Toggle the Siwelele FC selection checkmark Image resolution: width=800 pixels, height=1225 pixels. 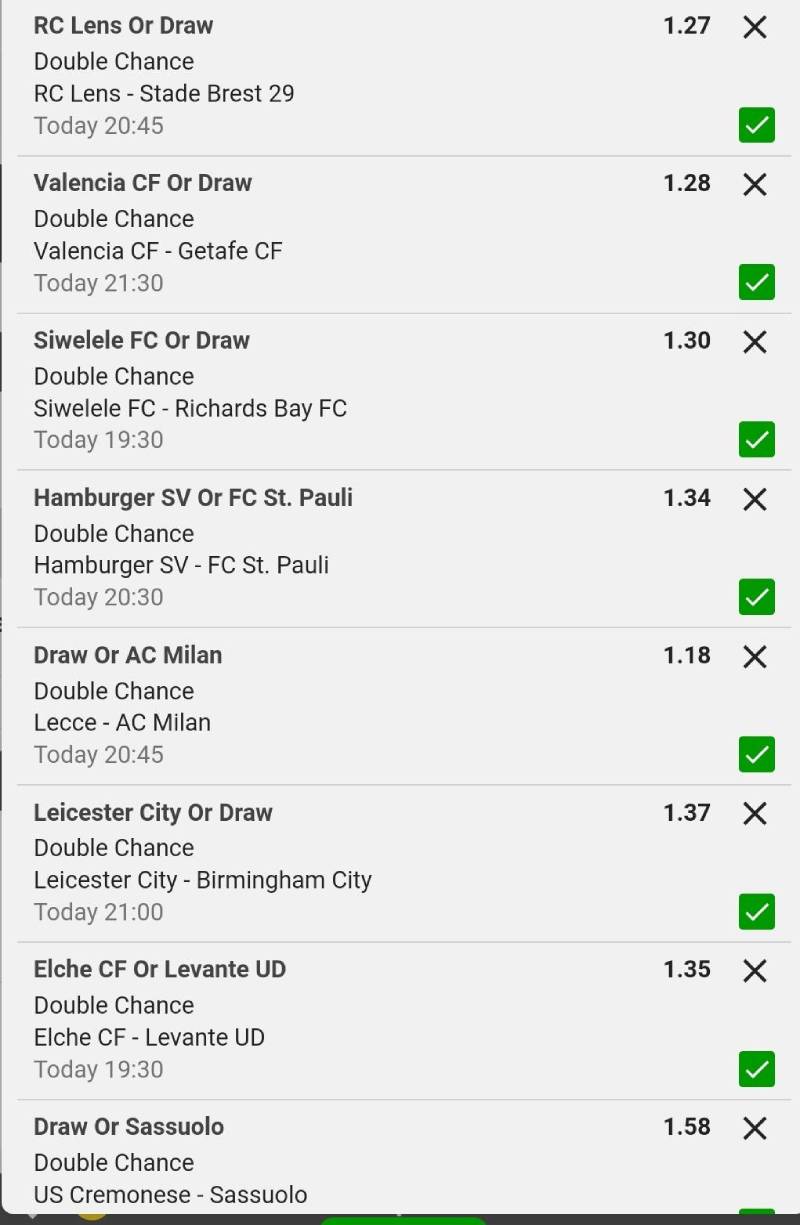point(756,439)
